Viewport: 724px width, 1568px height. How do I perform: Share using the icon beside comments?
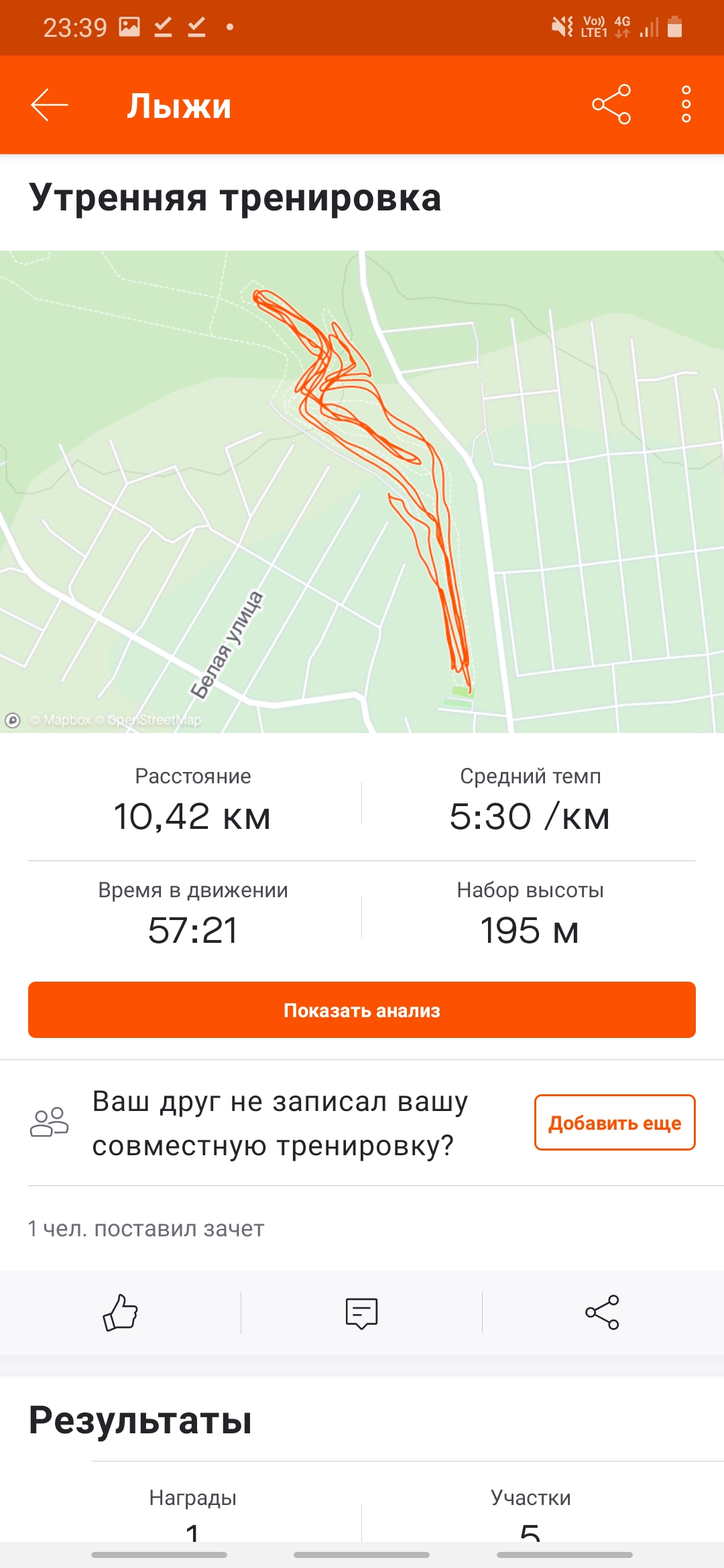(x=602, y=1312)
